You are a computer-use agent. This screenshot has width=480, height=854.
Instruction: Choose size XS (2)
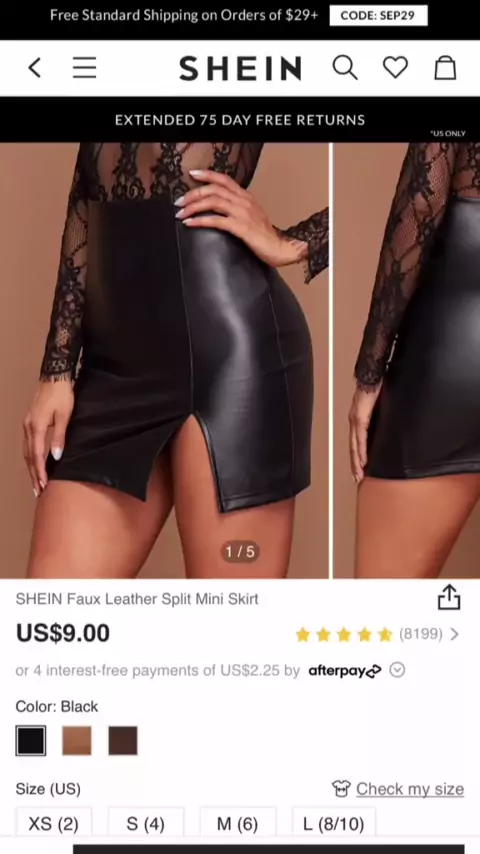[53, 824]
